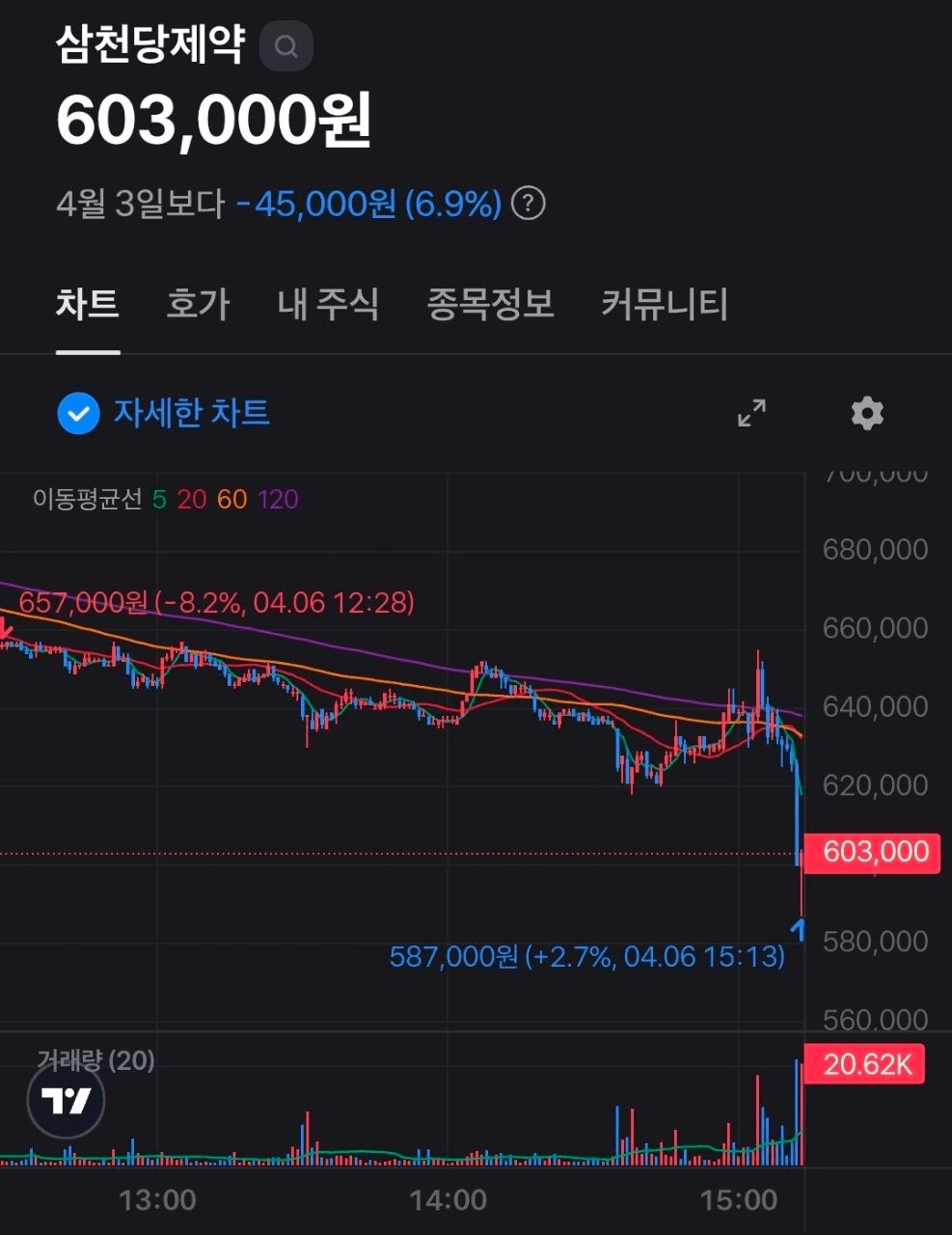The height and width of the screenshot is (1235, 952).
Task: Switch to the 내 주식 tab
Action: tap(328, 304)
